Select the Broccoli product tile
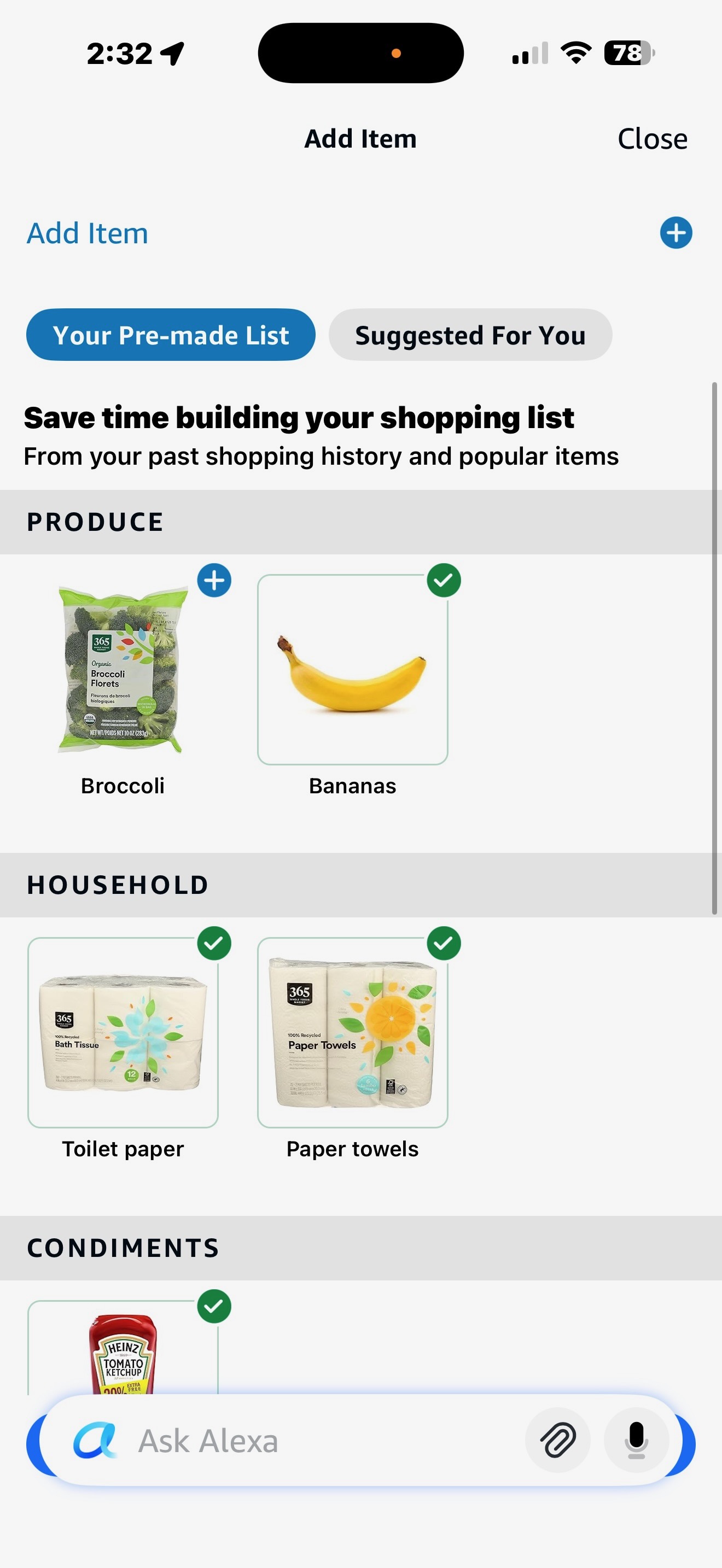The image size is (722, 1568). tap(123, 670)
